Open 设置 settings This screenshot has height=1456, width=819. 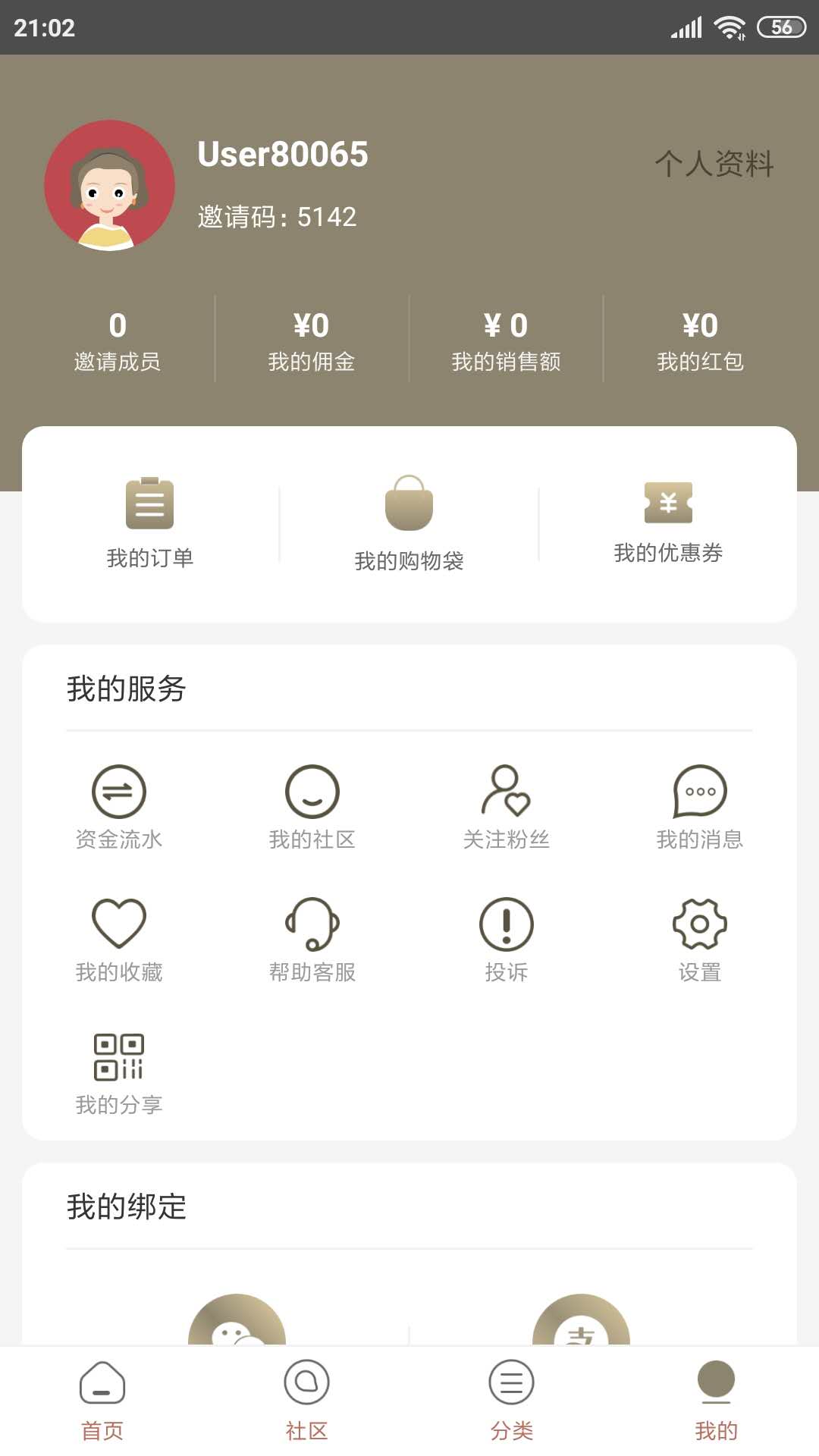[x=700, y=939]
